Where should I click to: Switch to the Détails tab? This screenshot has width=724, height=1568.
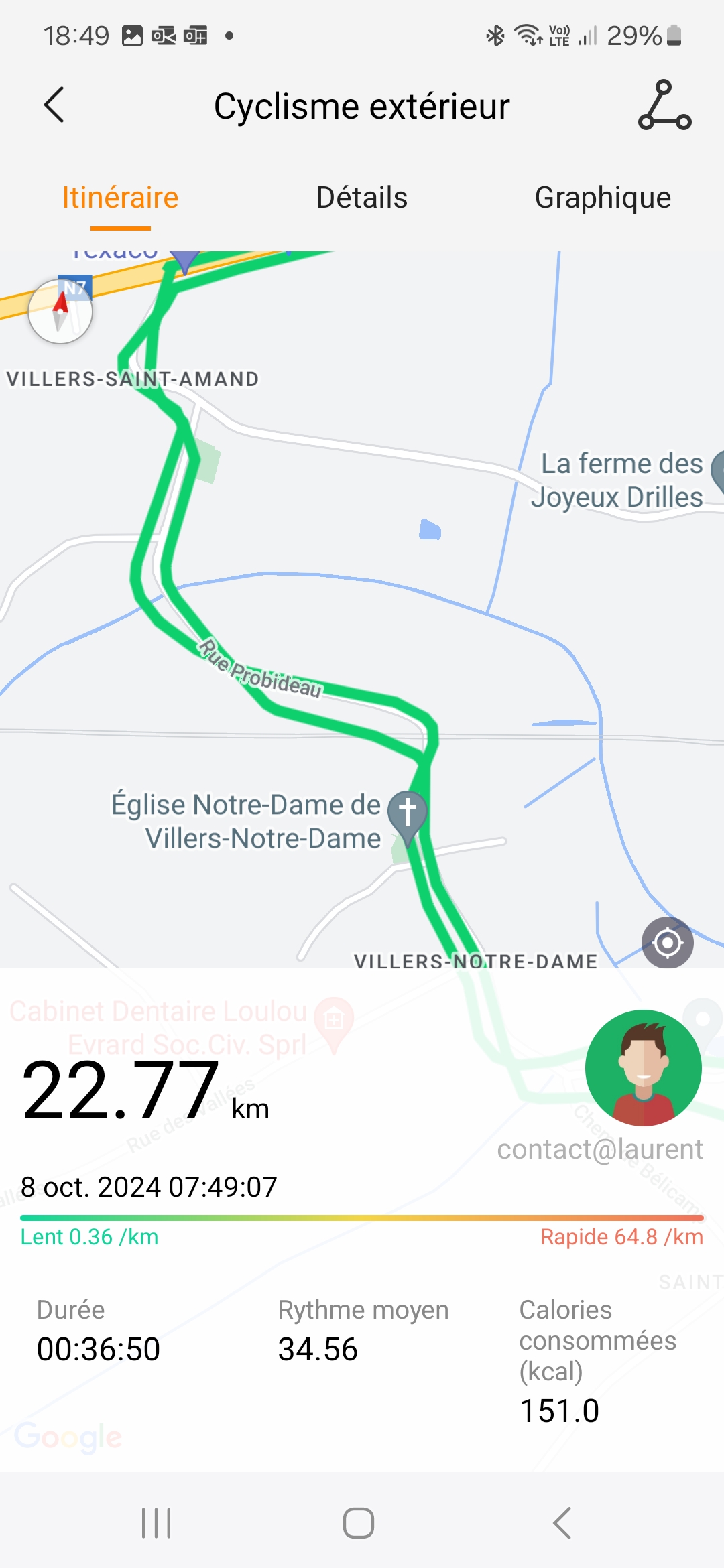362,198
